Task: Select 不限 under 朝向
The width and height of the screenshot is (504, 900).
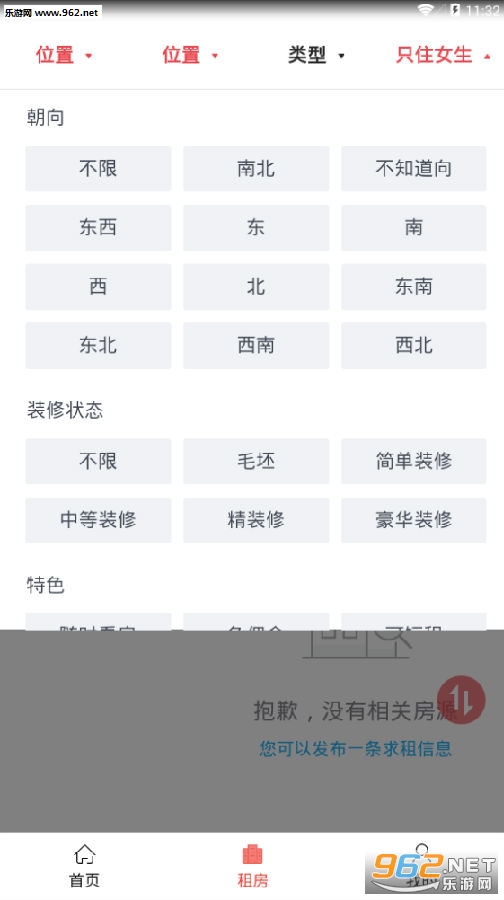Action: 98,168
